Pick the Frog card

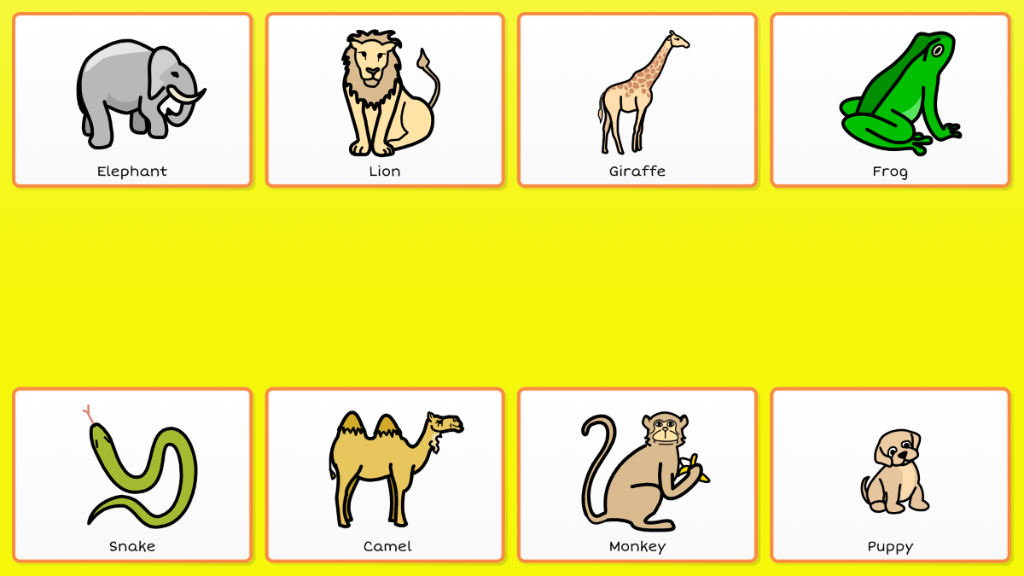click(x=890, y=100)
